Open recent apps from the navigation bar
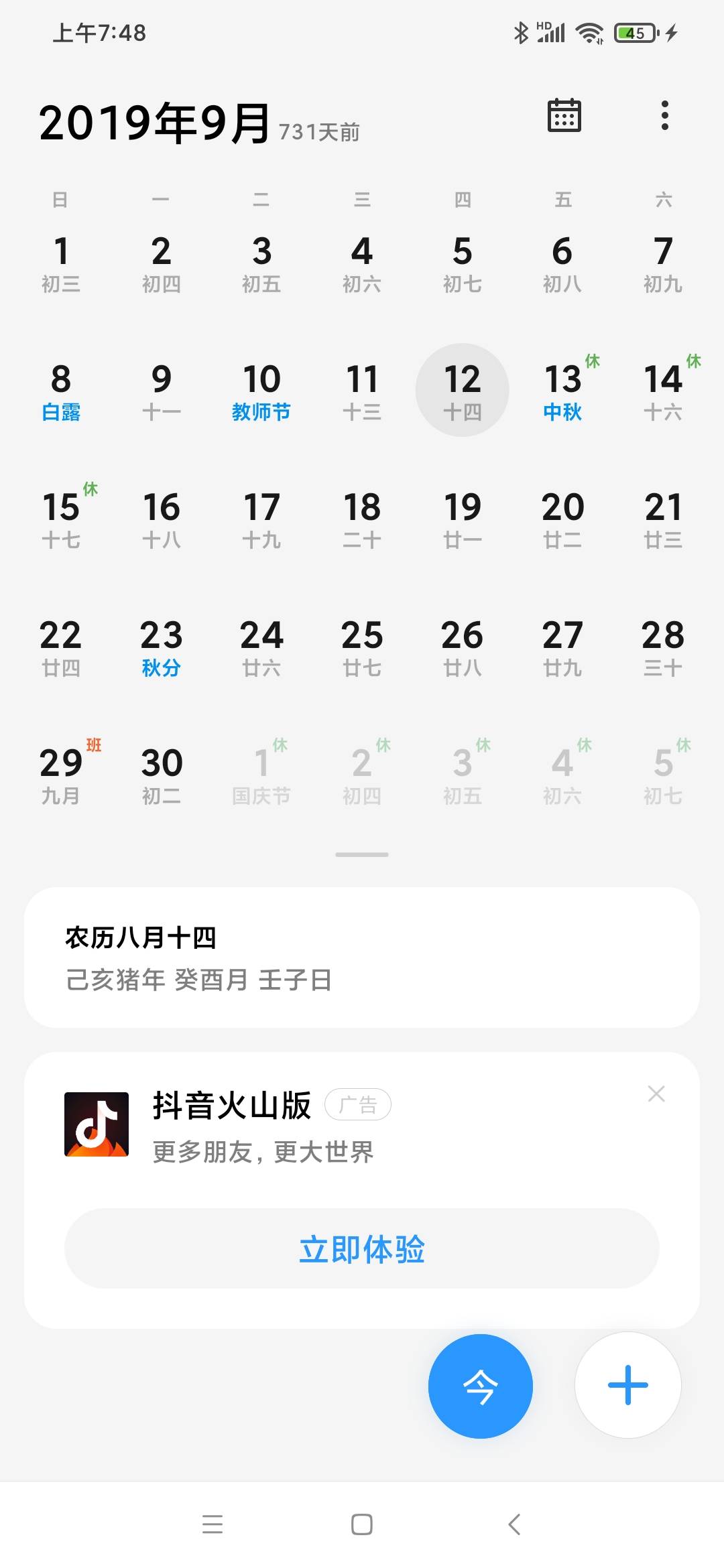 tap(213, 1524)
